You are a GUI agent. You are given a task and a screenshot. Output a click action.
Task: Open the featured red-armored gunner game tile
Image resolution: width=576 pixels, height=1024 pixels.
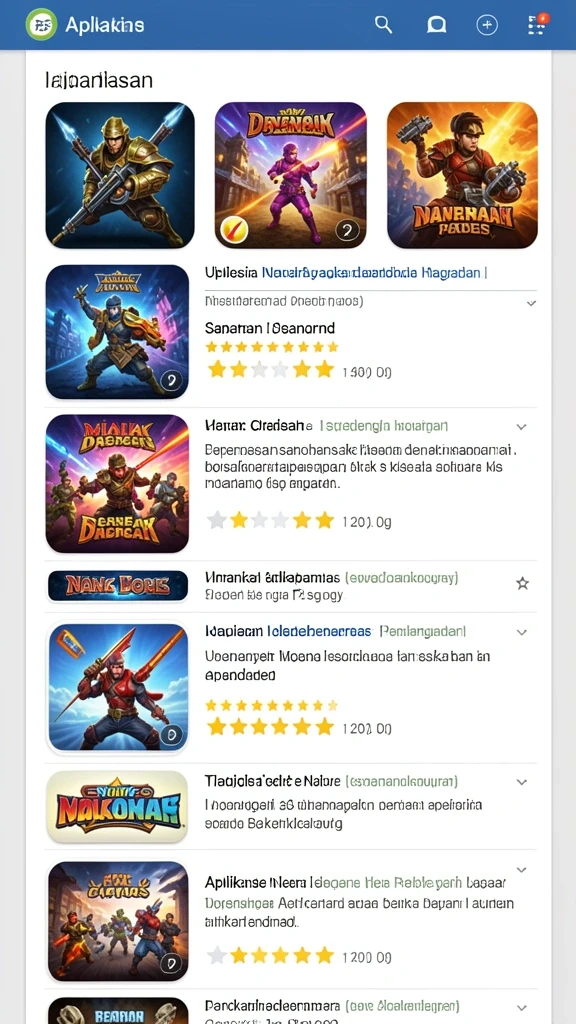point(462,175)
